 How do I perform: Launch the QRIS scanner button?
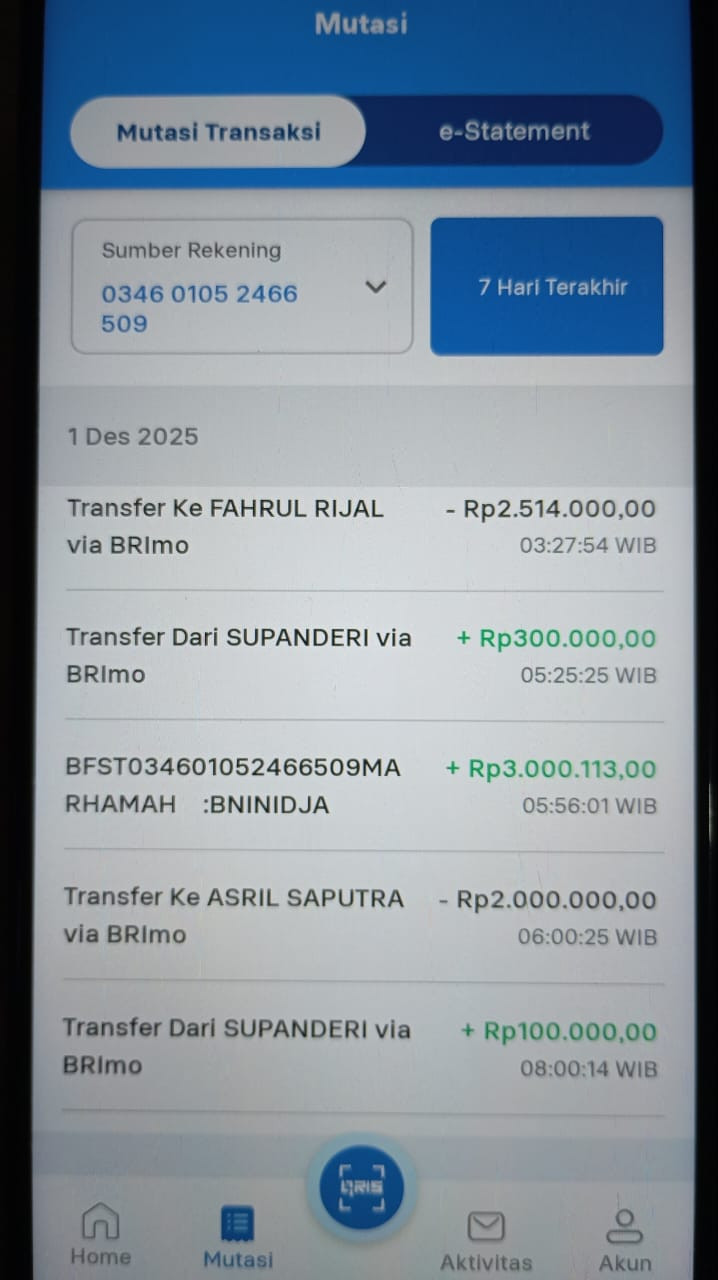361,1189
